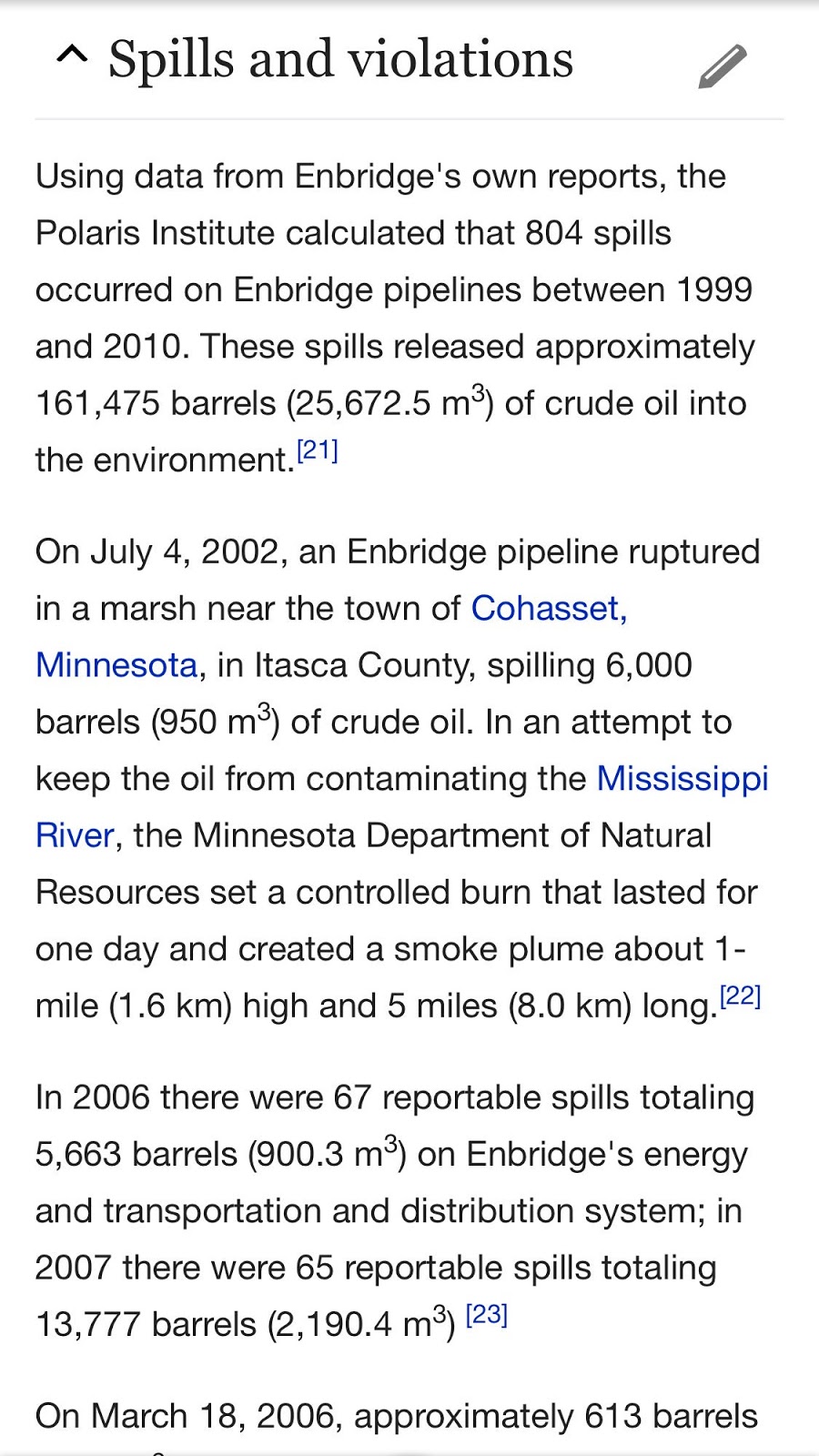The width and height of the screenshot is (819, 1456).
Task: Open citation reference 21
Action: (318, 451)
